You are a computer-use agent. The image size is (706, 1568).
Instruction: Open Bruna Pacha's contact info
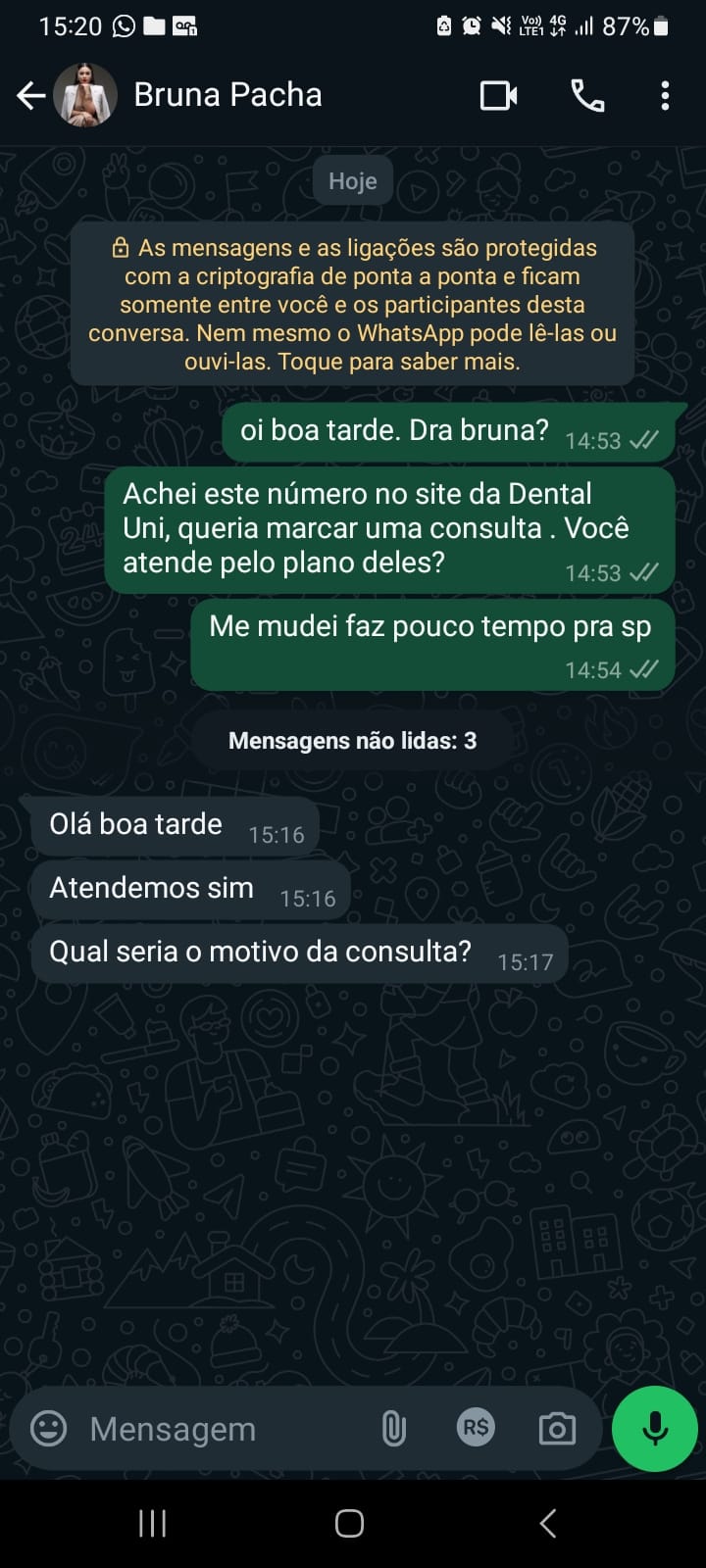tap(227, 95)
